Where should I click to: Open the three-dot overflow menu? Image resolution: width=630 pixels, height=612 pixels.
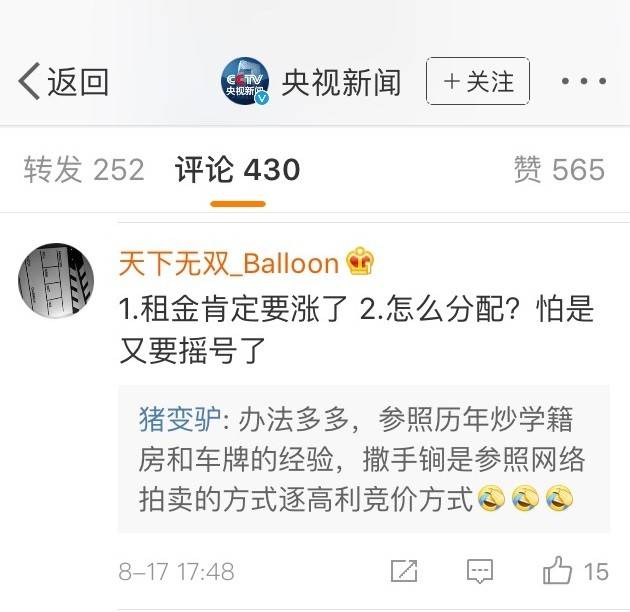point(584,82)
